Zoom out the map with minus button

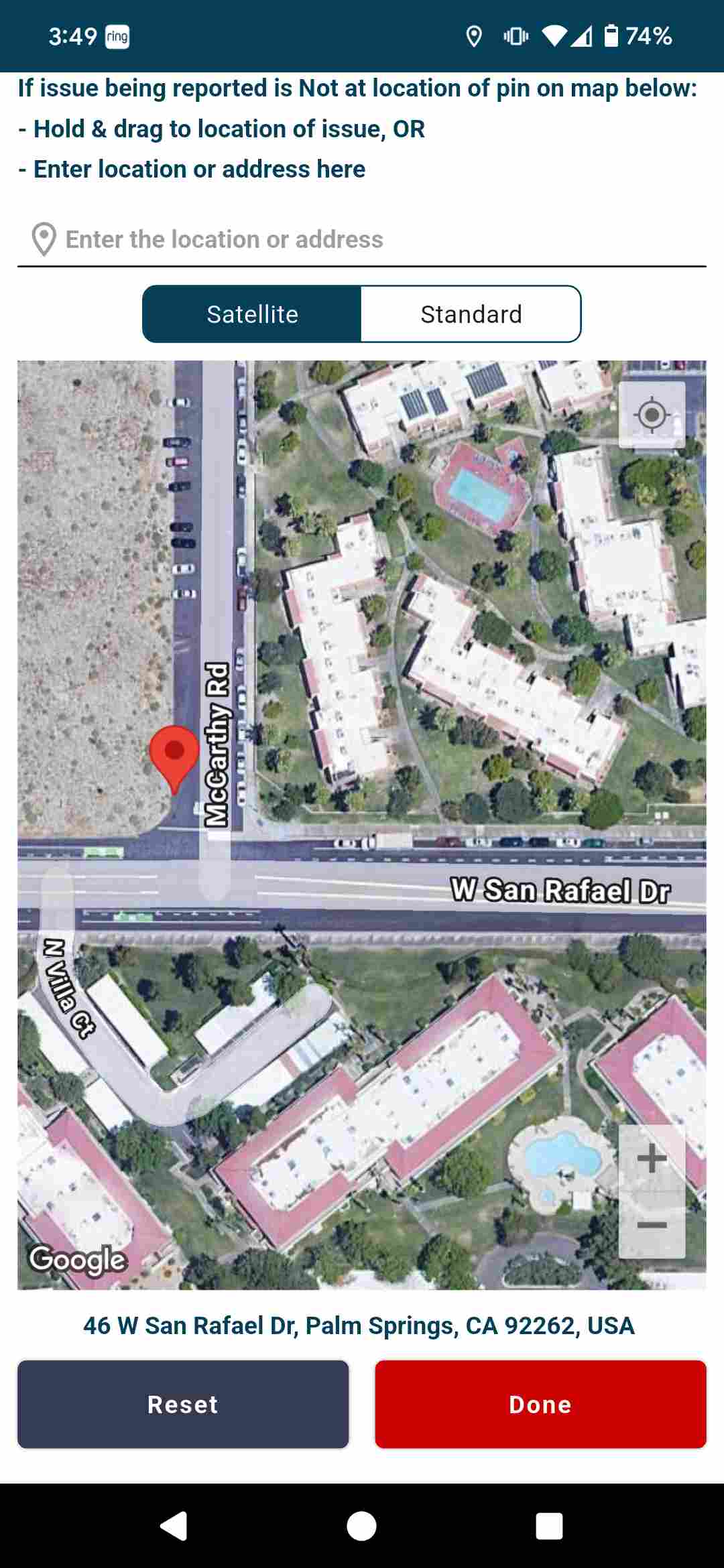652,1225
